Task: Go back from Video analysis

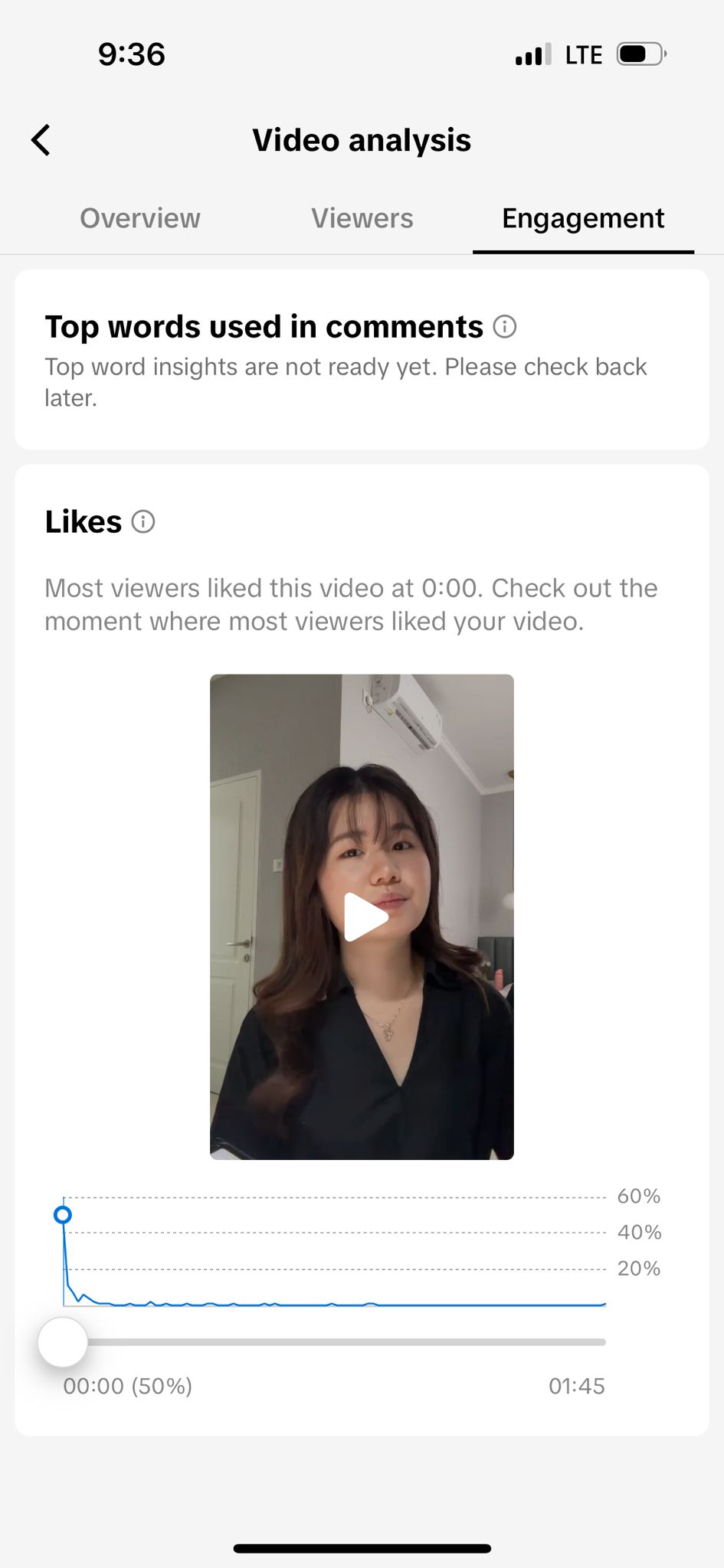Action: coord(41,141)
